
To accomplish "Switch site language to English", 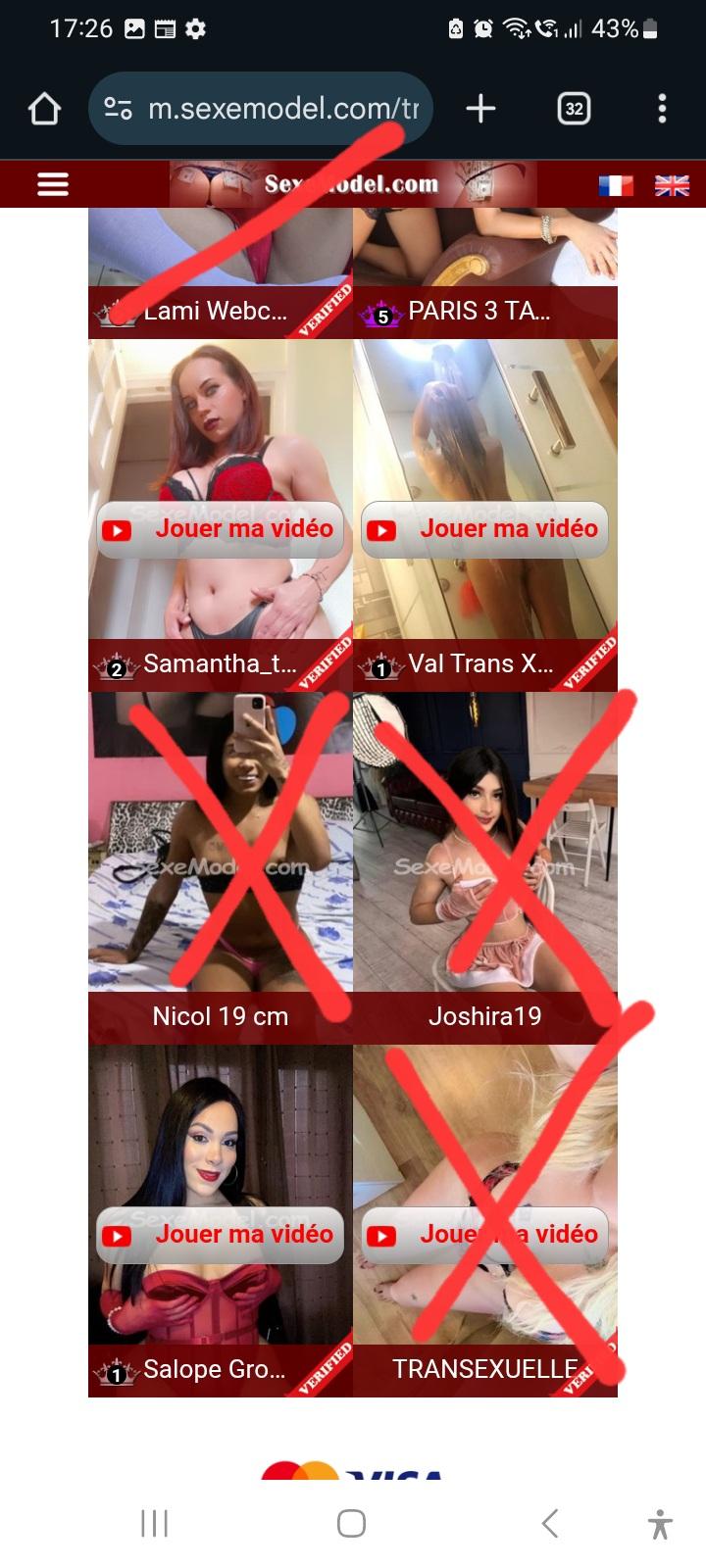I will click(x=672, y=185).
